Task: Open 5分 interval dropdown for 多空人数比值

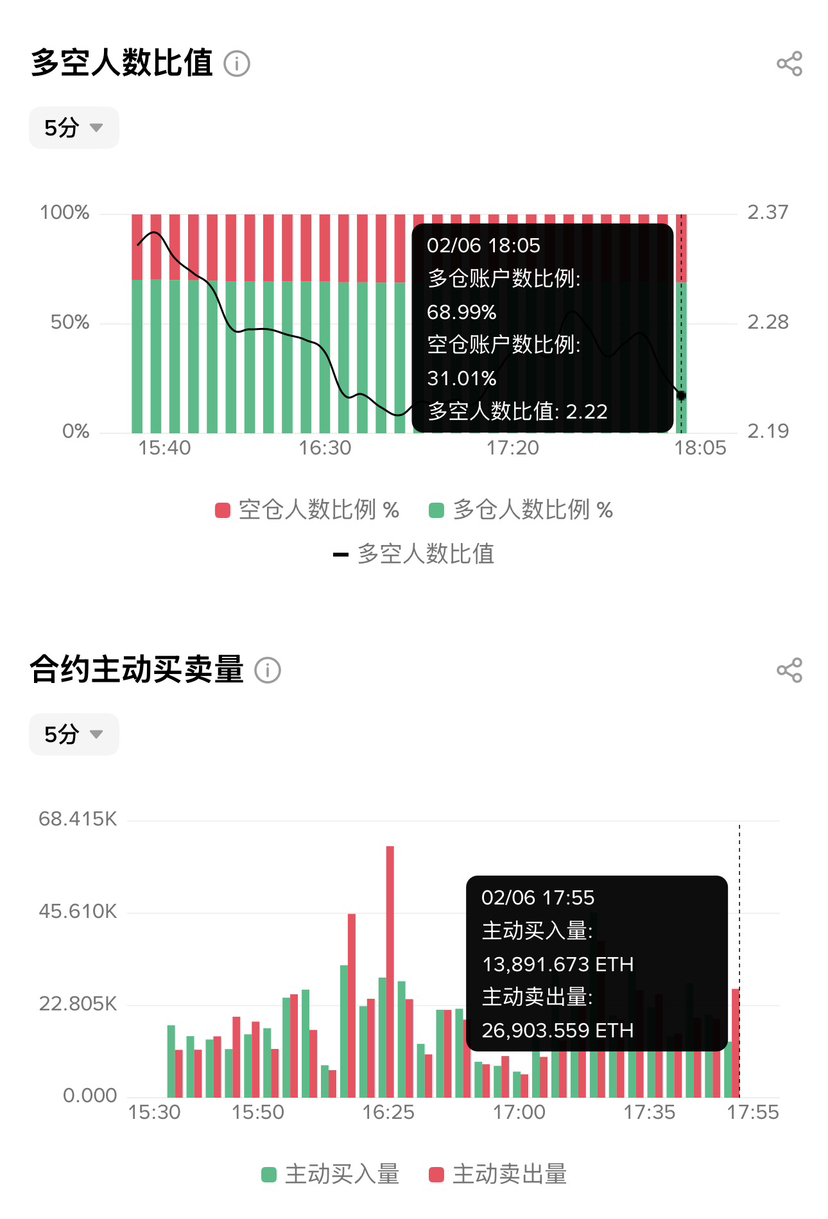Action: (74, 128)
